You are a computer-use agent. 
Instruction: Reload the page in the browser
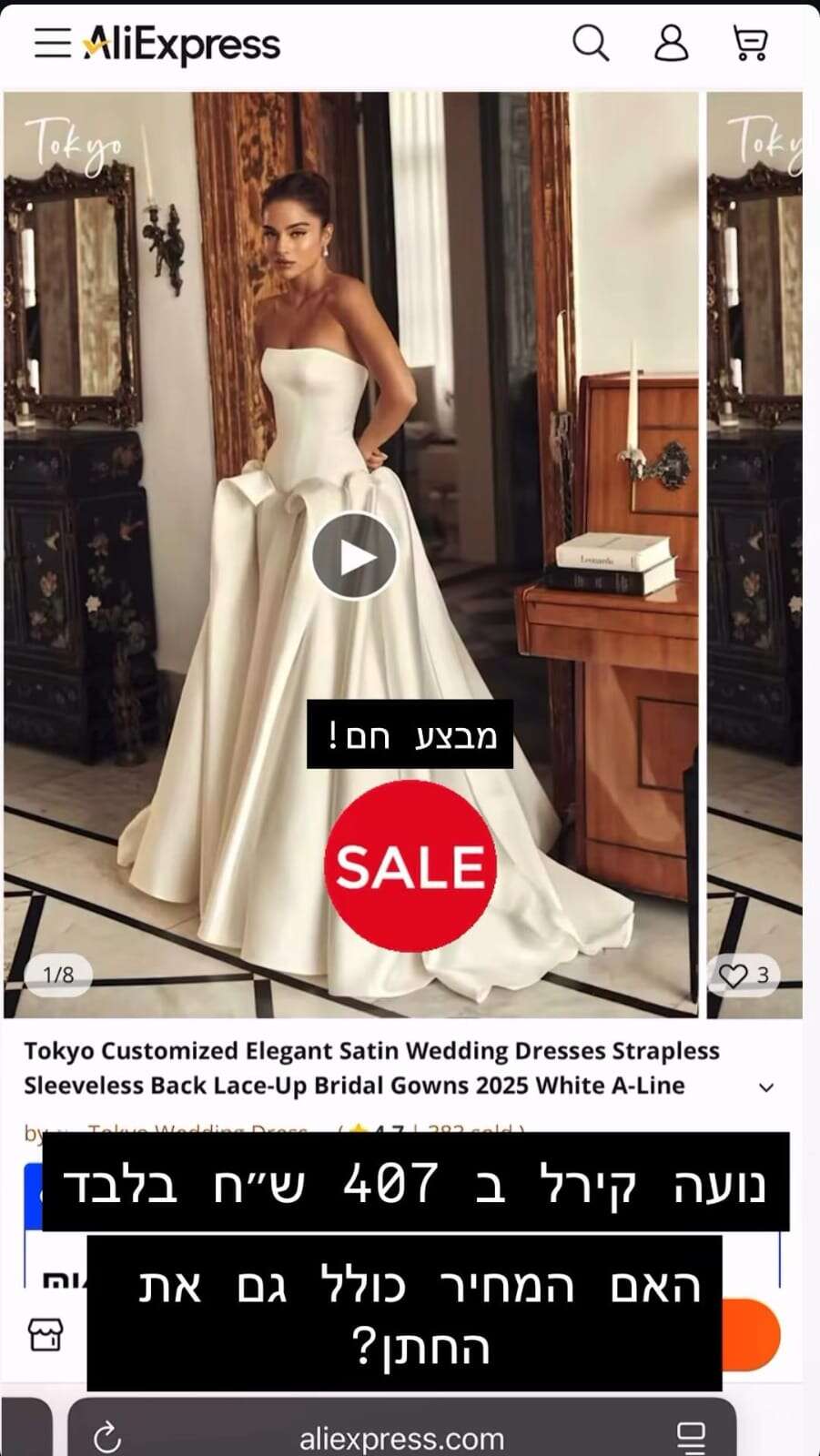(x=107, y=1438)
